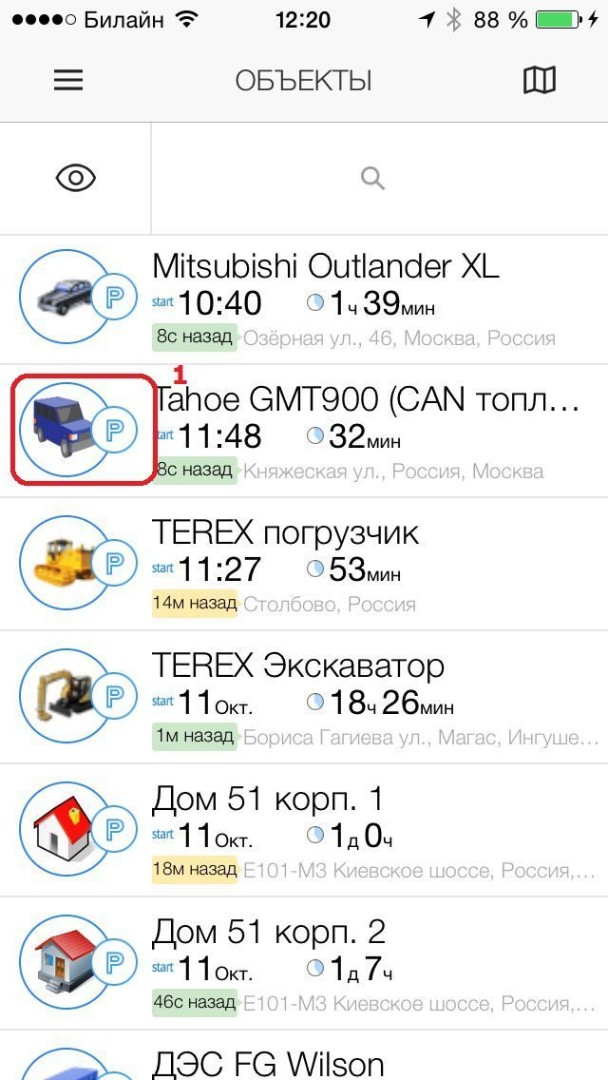Tap the Mitsubishi Outlander car icon
608x1080 pixels.
[x=65, y=296]
